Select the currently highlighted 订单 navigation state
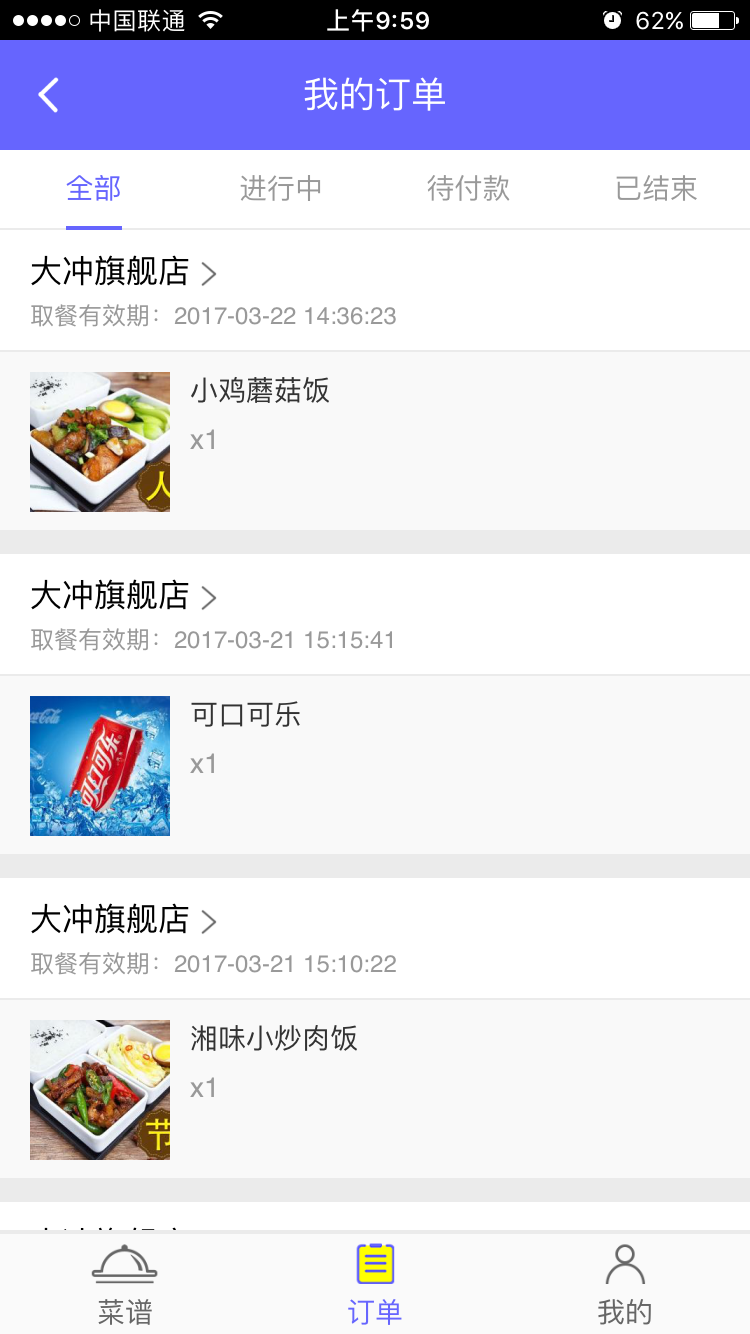Screen dimensions: 750x1334 pos(374,1283)
